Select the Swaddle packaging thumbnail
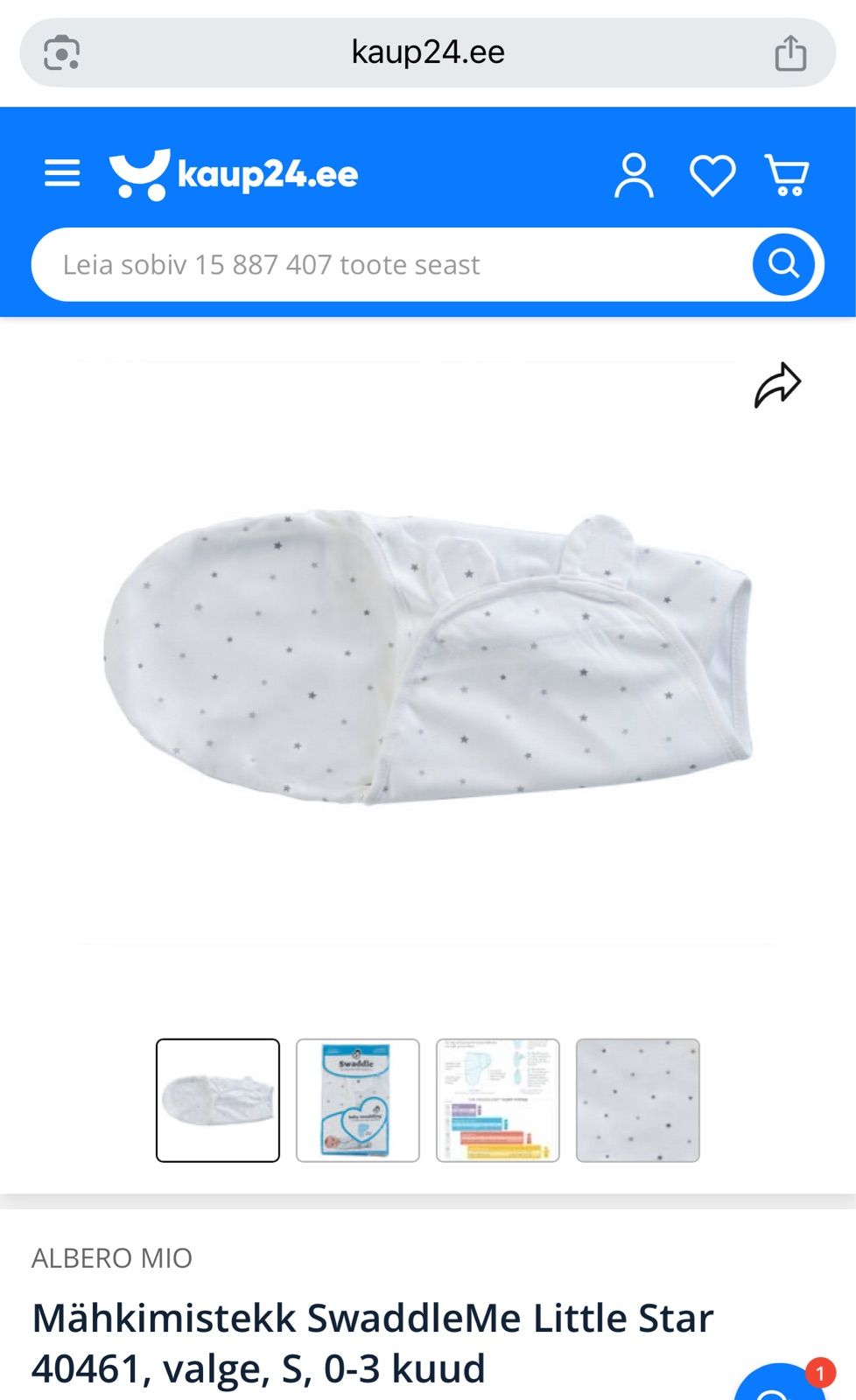This screenshot has width=856, height=1400. pyautogui.click(x=358, y=1100)
